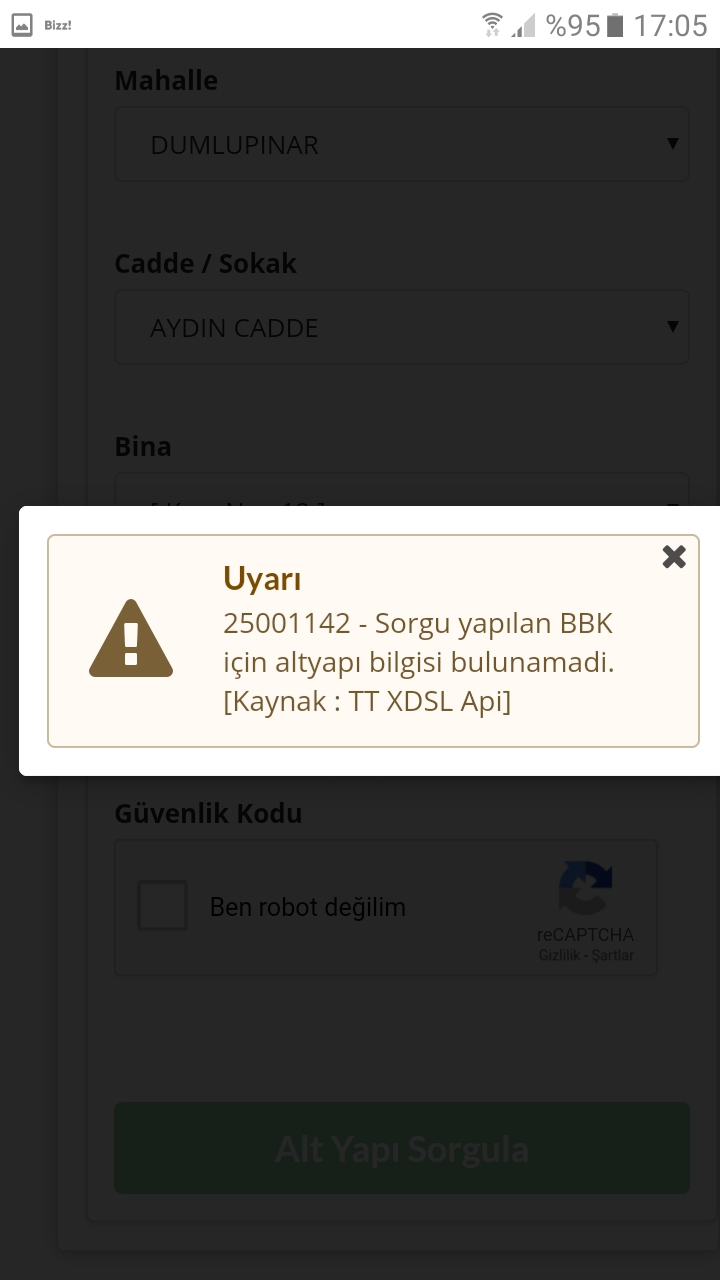Check the Ben robot değilim box
Viewport: 720px width, 1280px height.
pos(162,906)
